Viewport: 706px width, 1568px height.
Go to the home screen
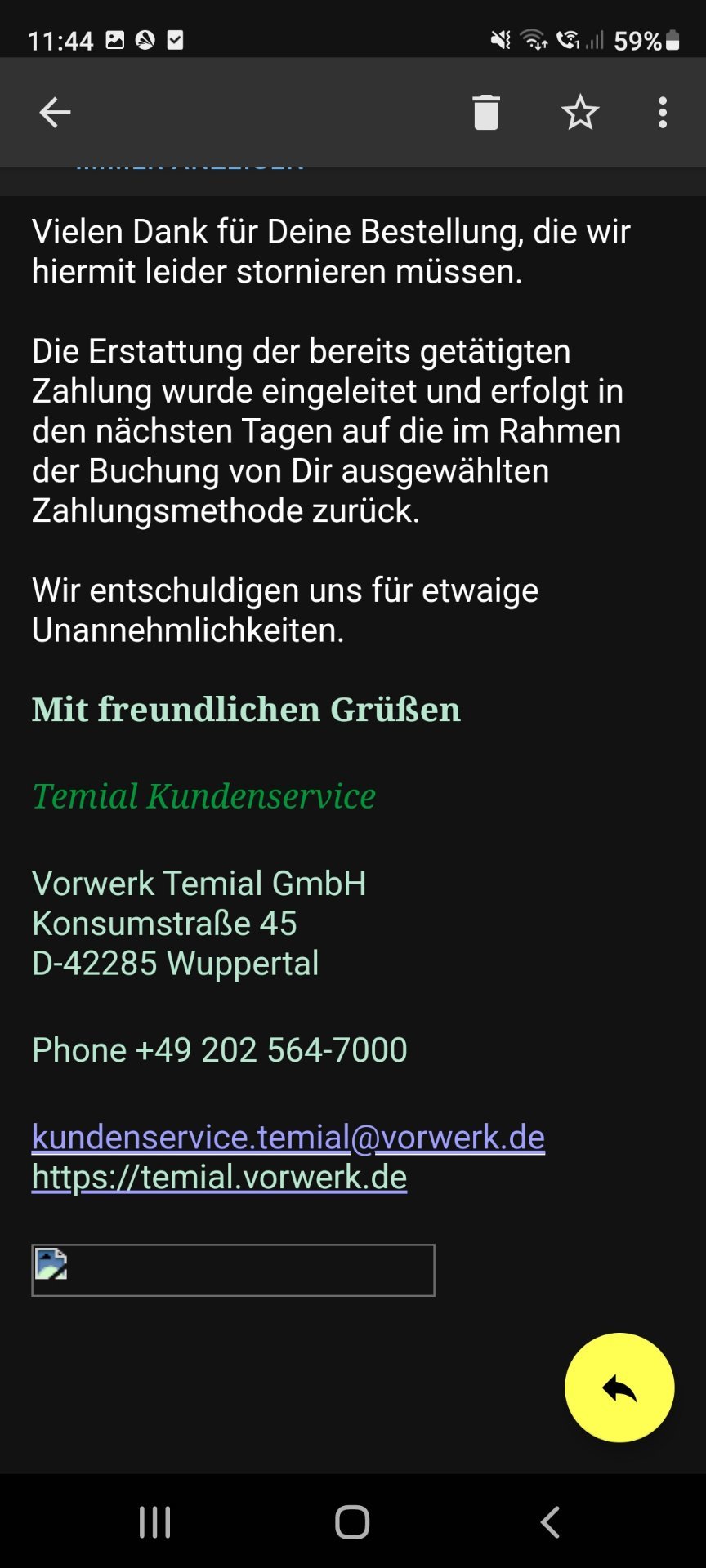[x=352, y=1522]
